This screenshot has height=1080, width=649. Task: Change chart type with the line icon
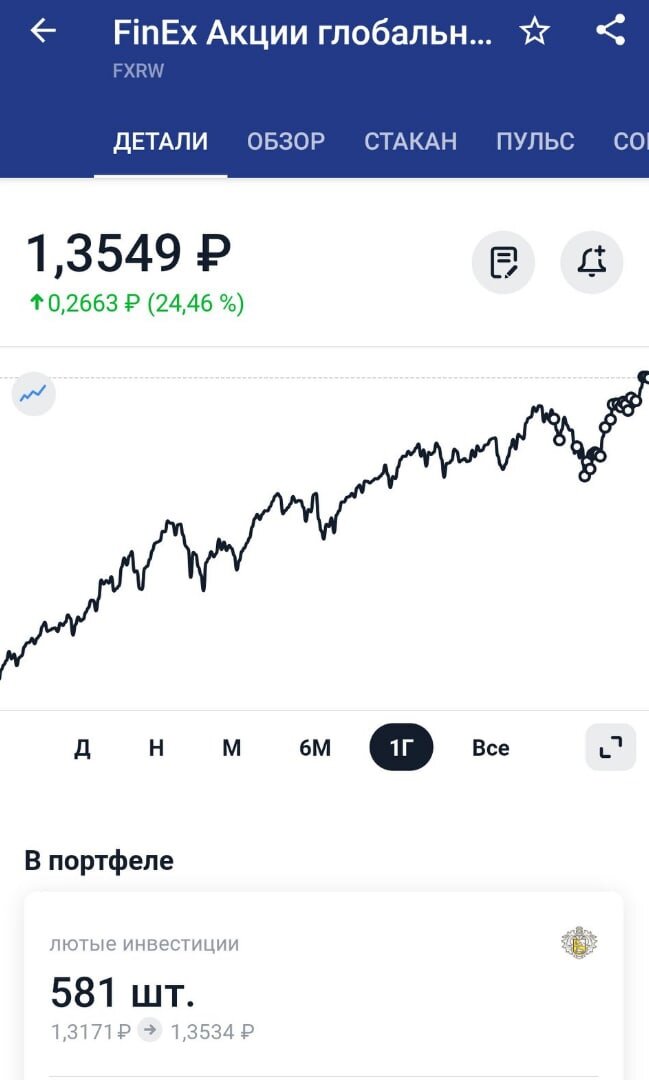[33, 394]
